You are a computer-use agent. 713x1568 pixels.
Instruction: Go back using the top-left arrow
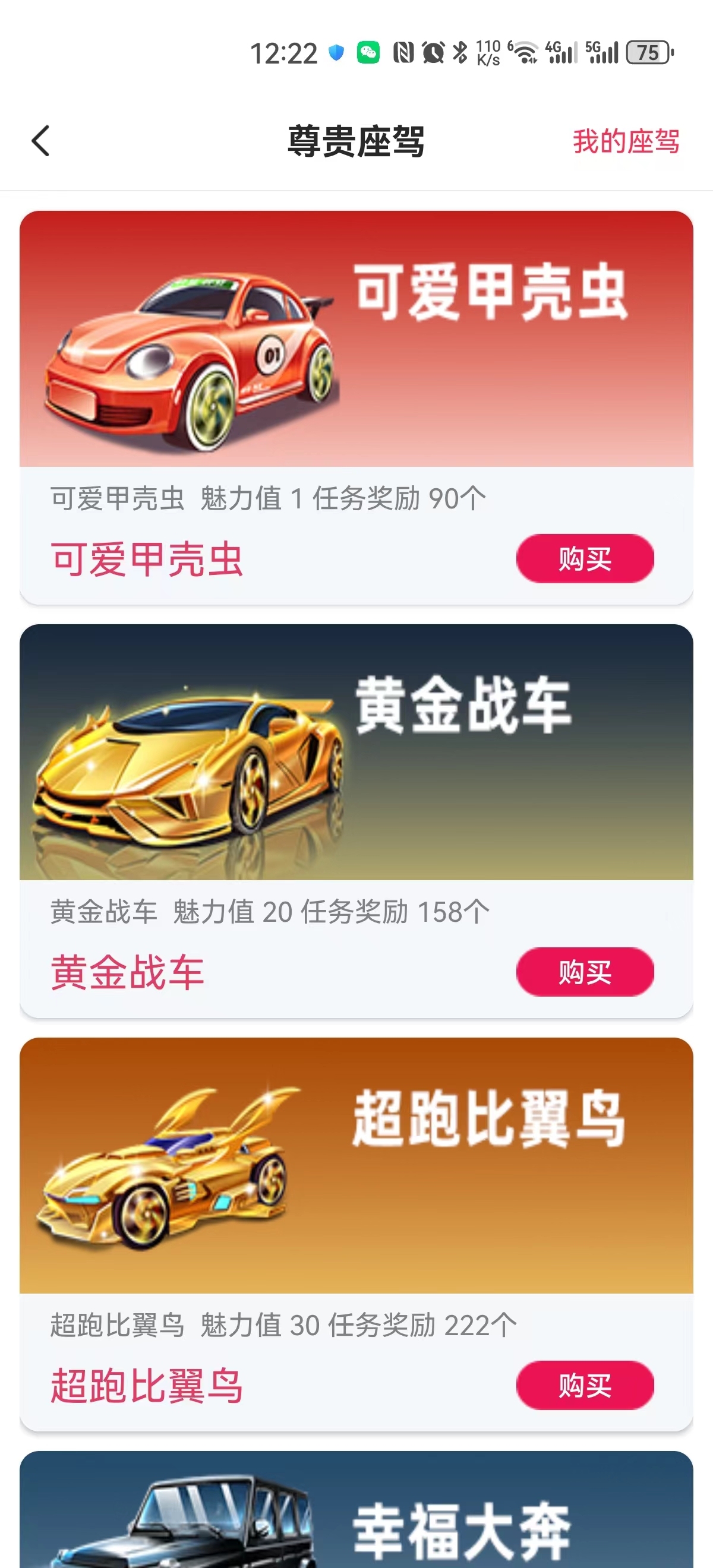[x=41, y=141]
